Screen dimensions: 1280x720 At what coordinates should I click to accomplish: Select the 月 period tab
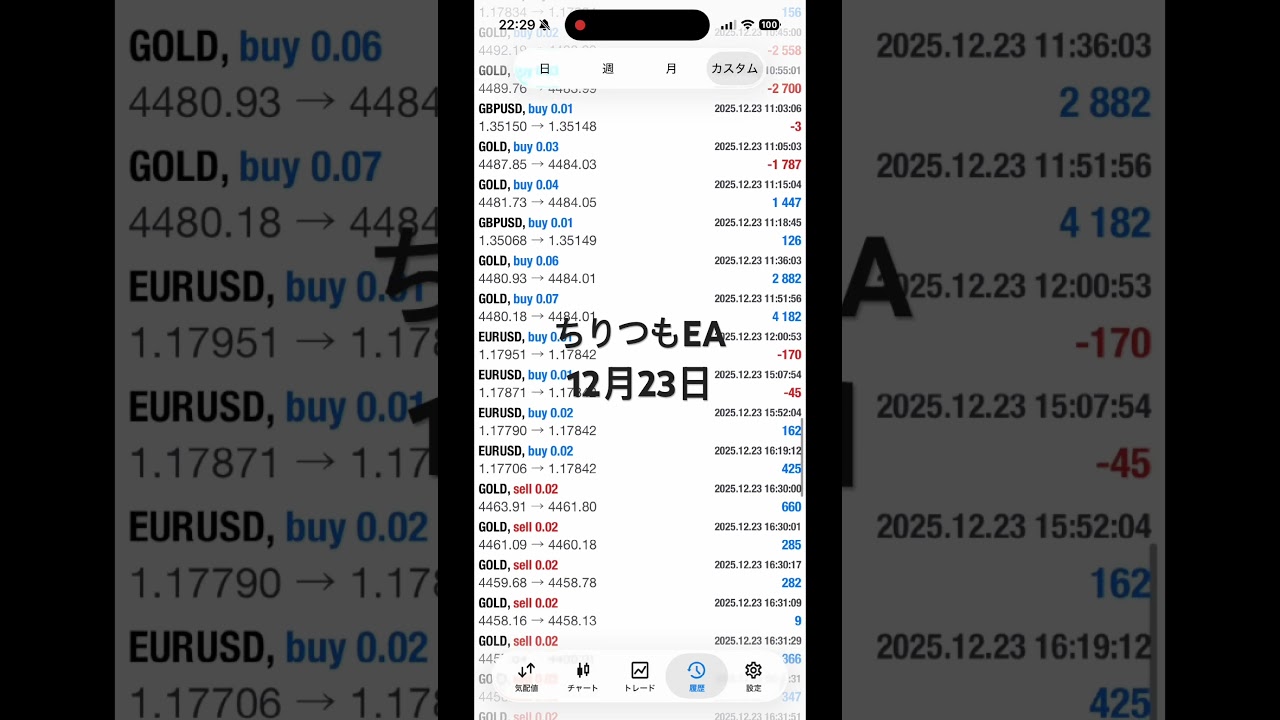671,69
